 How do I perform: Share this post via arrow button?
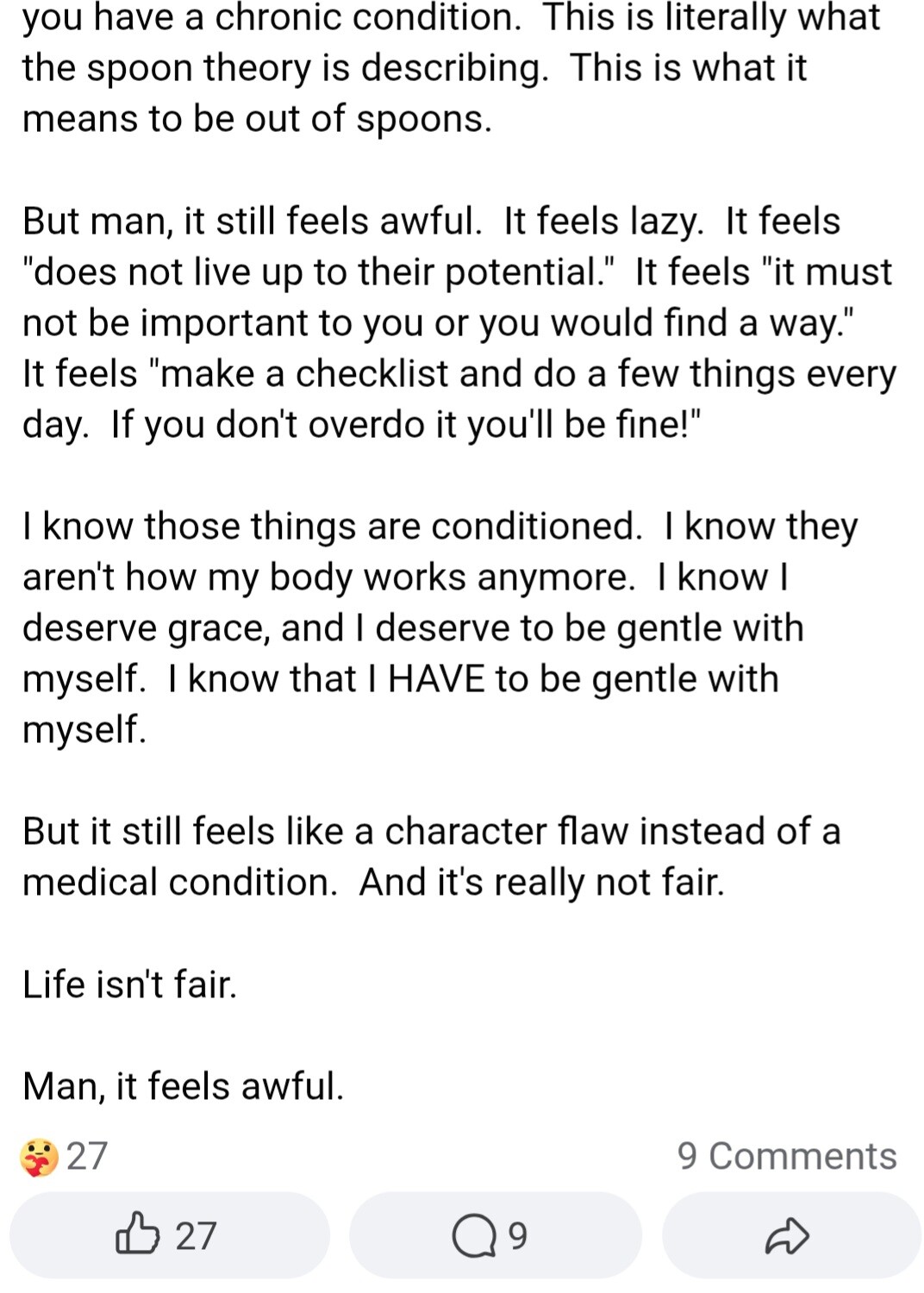point(789,1234)
